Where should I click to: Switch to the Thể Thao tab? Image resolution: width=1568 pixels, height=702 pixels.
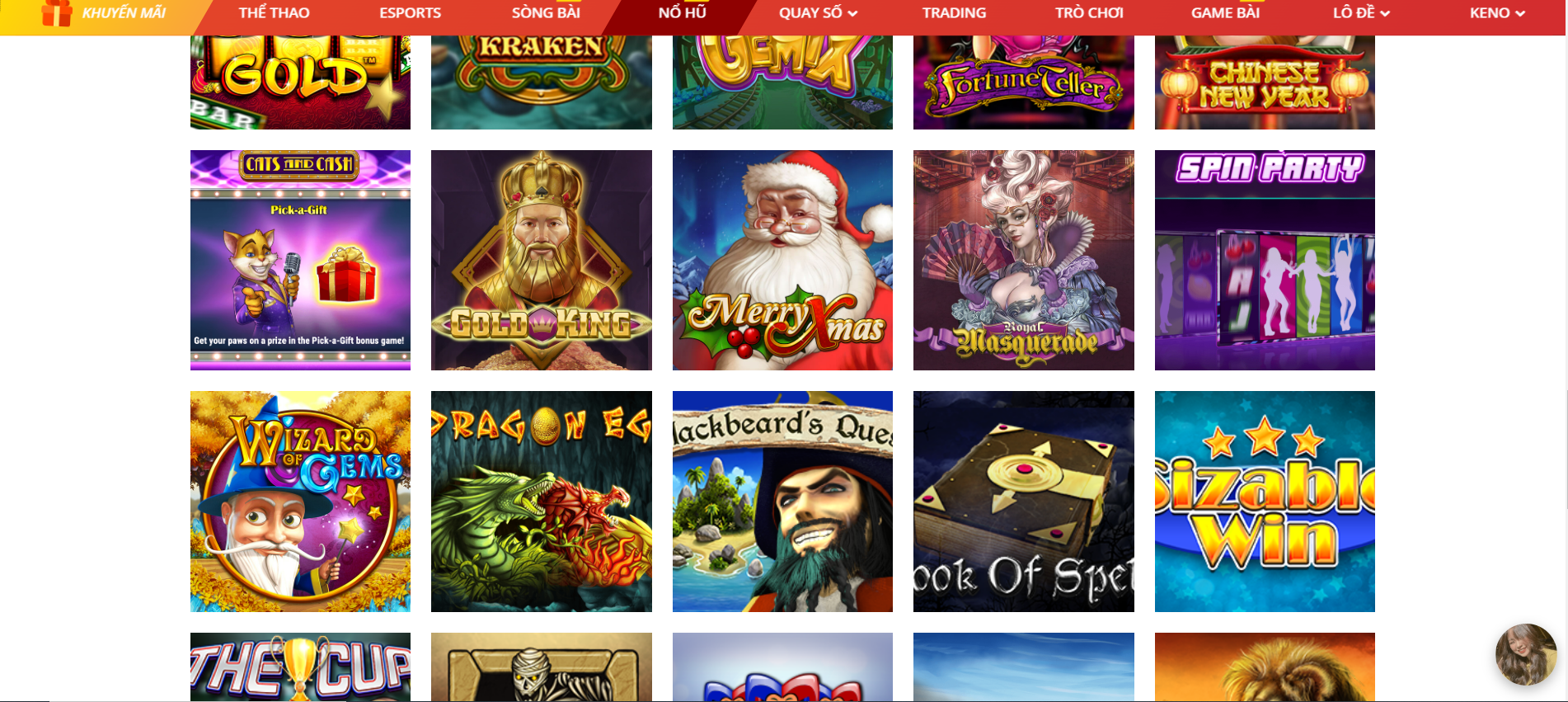(274, 13)
